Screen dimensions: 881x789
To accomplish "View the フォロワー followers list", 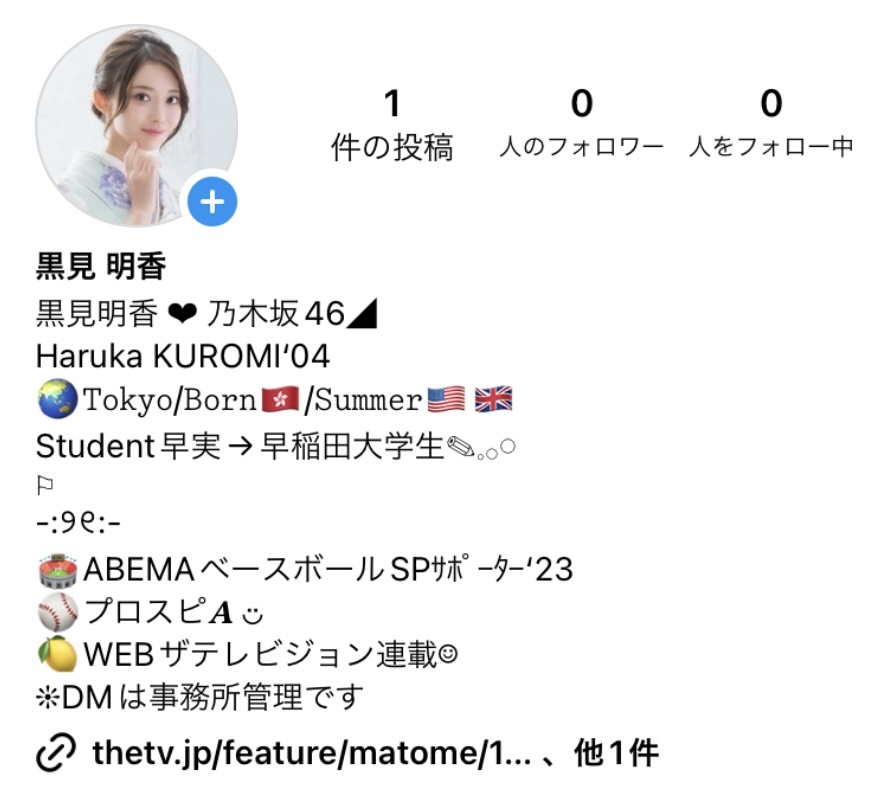I will tap(581, 125).
